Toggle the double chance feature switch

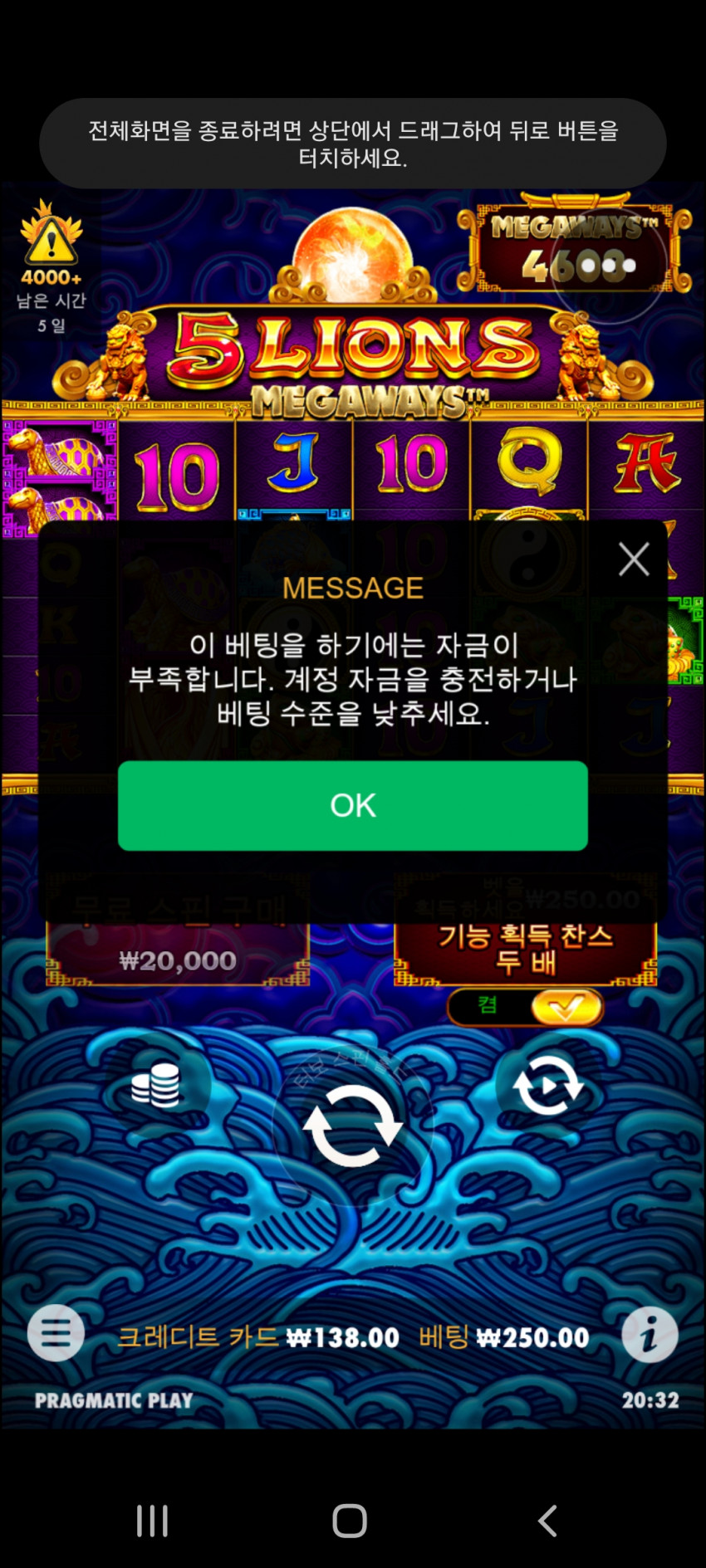pos(525,1008)
